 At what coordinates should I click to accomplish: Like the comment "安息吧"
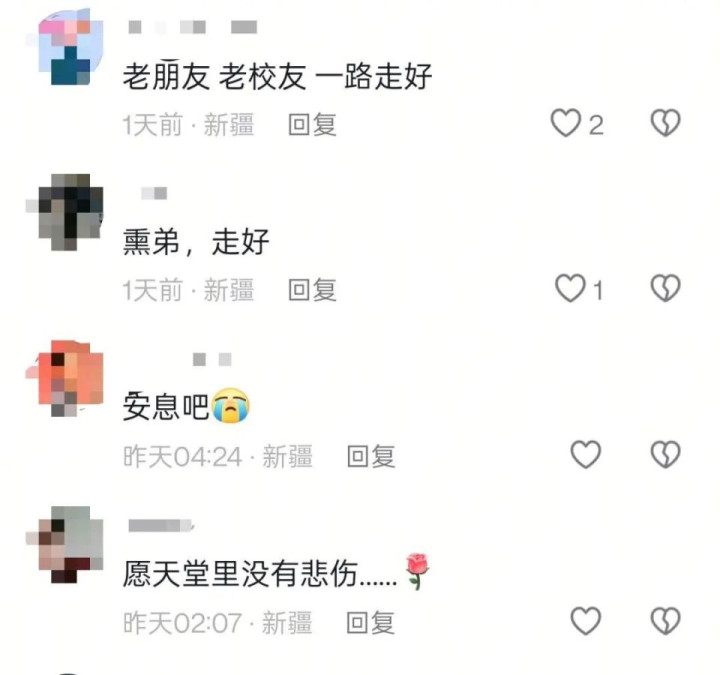point(585,456)
